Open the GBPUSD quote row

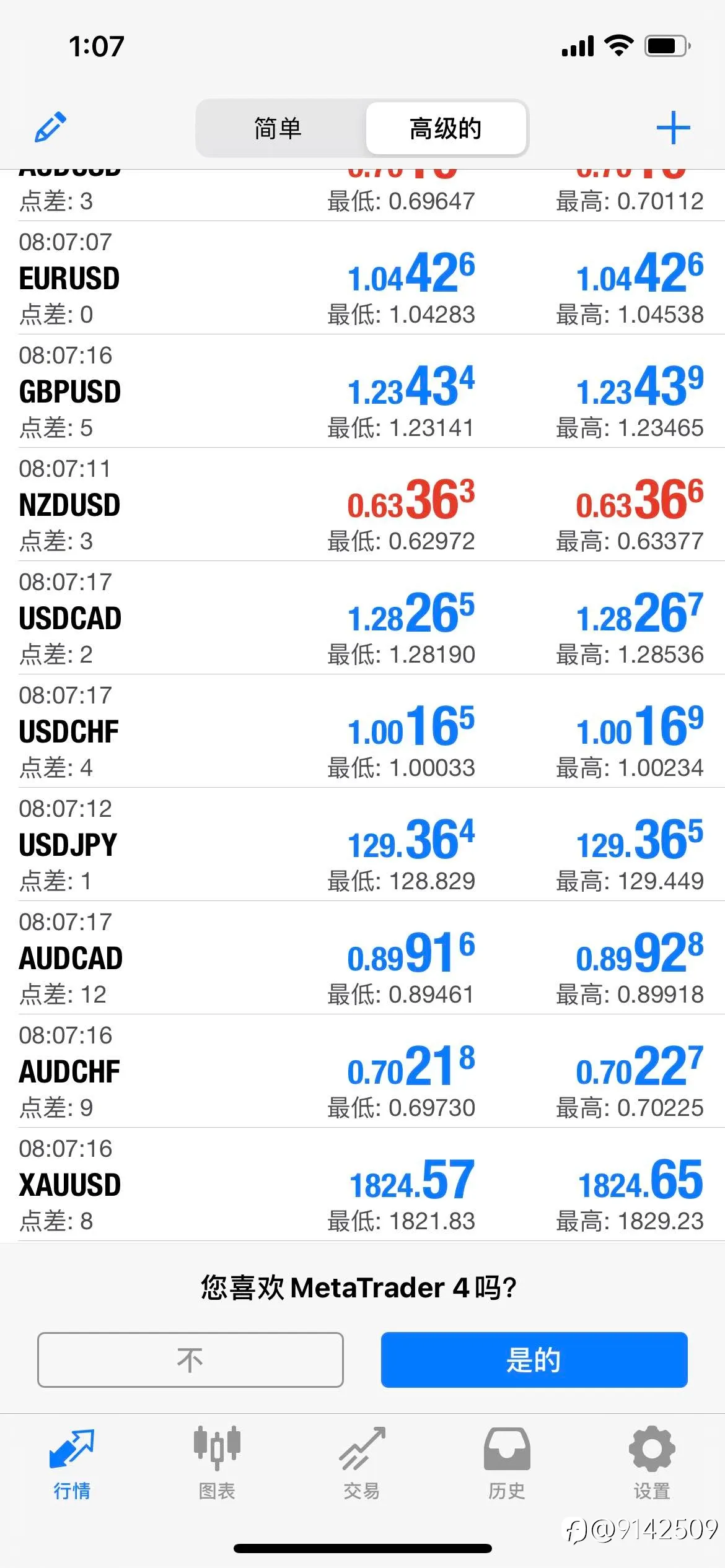362,391
